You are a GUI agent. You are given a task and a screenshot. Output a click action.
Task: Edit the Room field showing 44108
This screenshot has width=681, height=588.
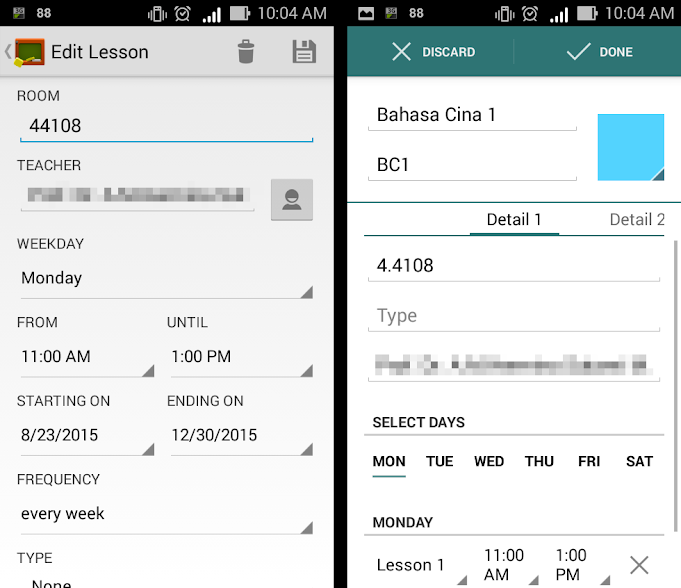click(x=165, y=126)
